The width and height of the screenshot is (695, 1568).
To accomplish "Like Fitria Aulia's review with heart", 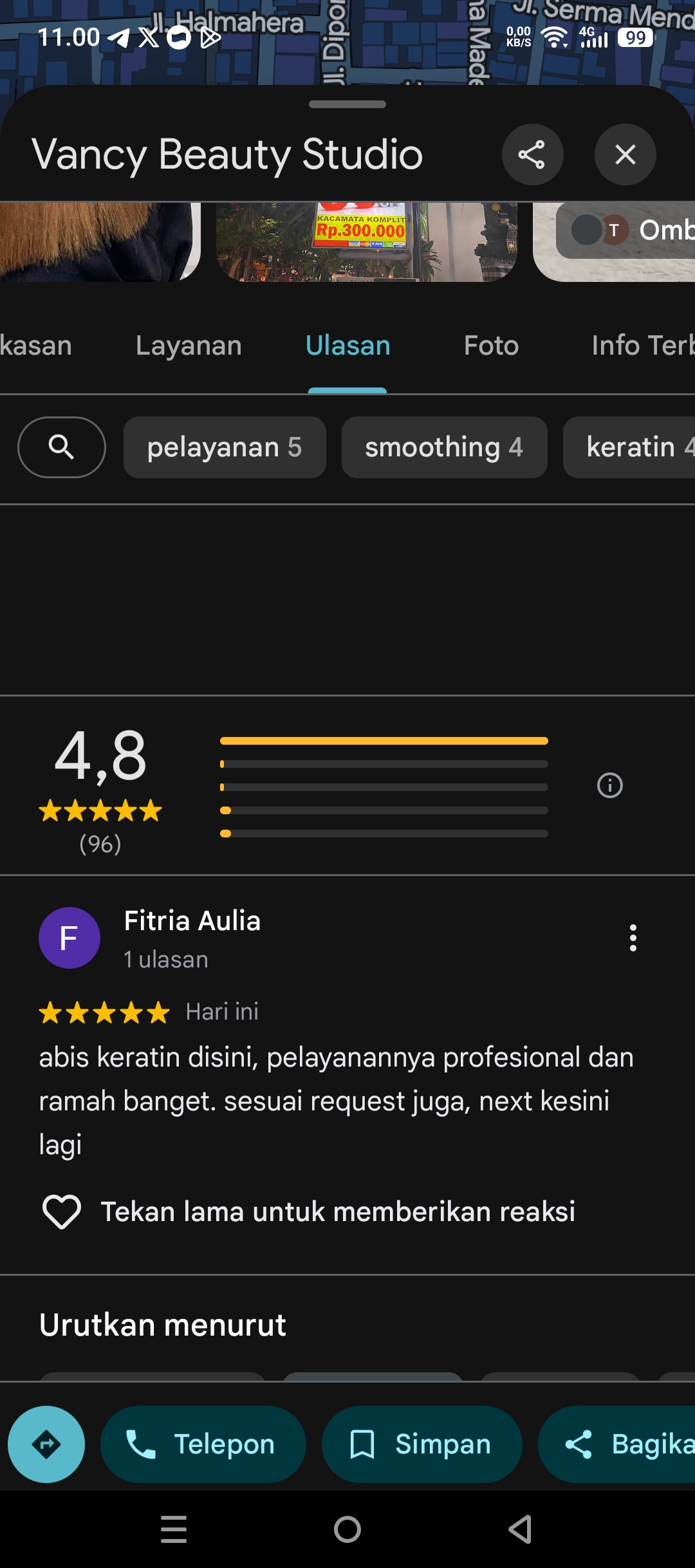I will click(61, 1211).
